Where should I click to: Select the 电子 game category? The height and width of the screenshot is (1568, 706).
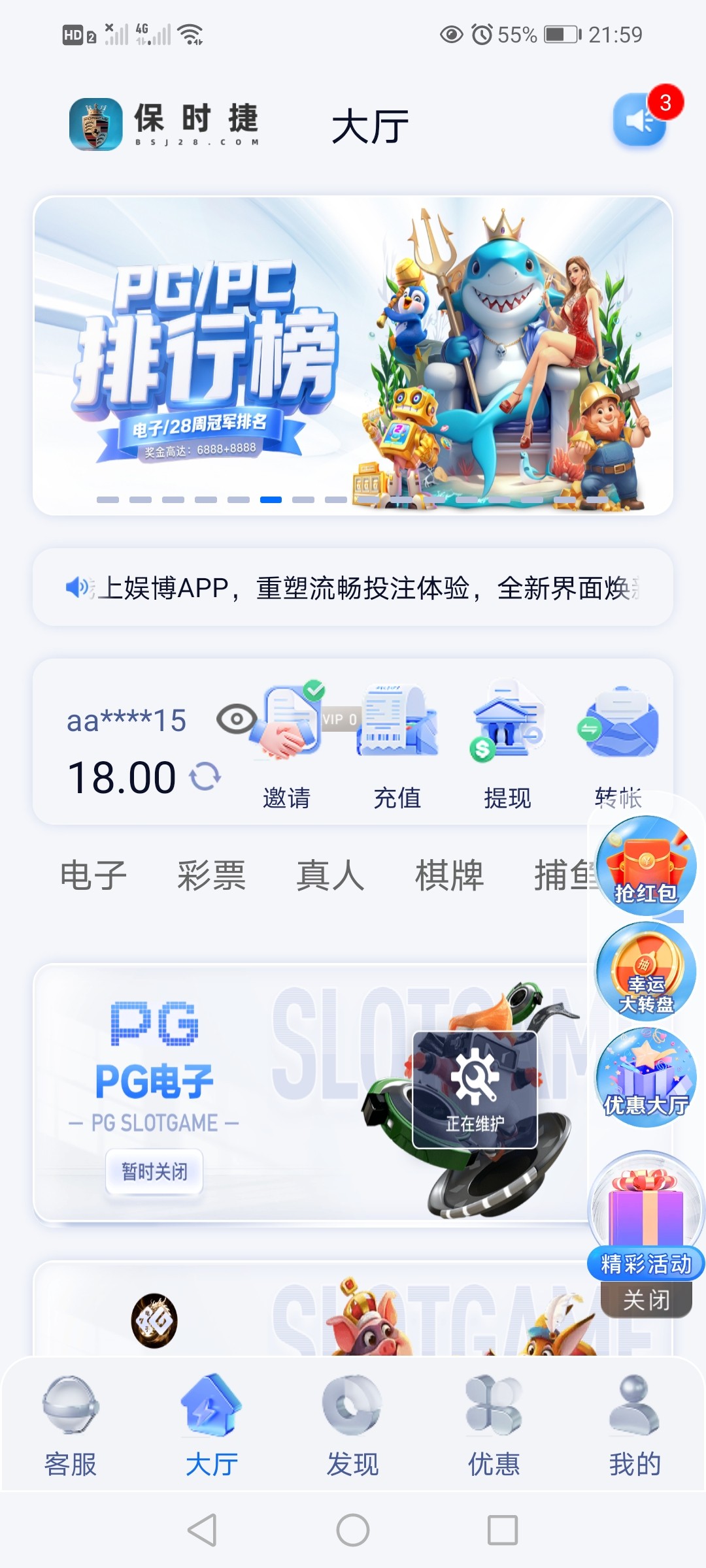pyautogui.click(x=93, y=875)
